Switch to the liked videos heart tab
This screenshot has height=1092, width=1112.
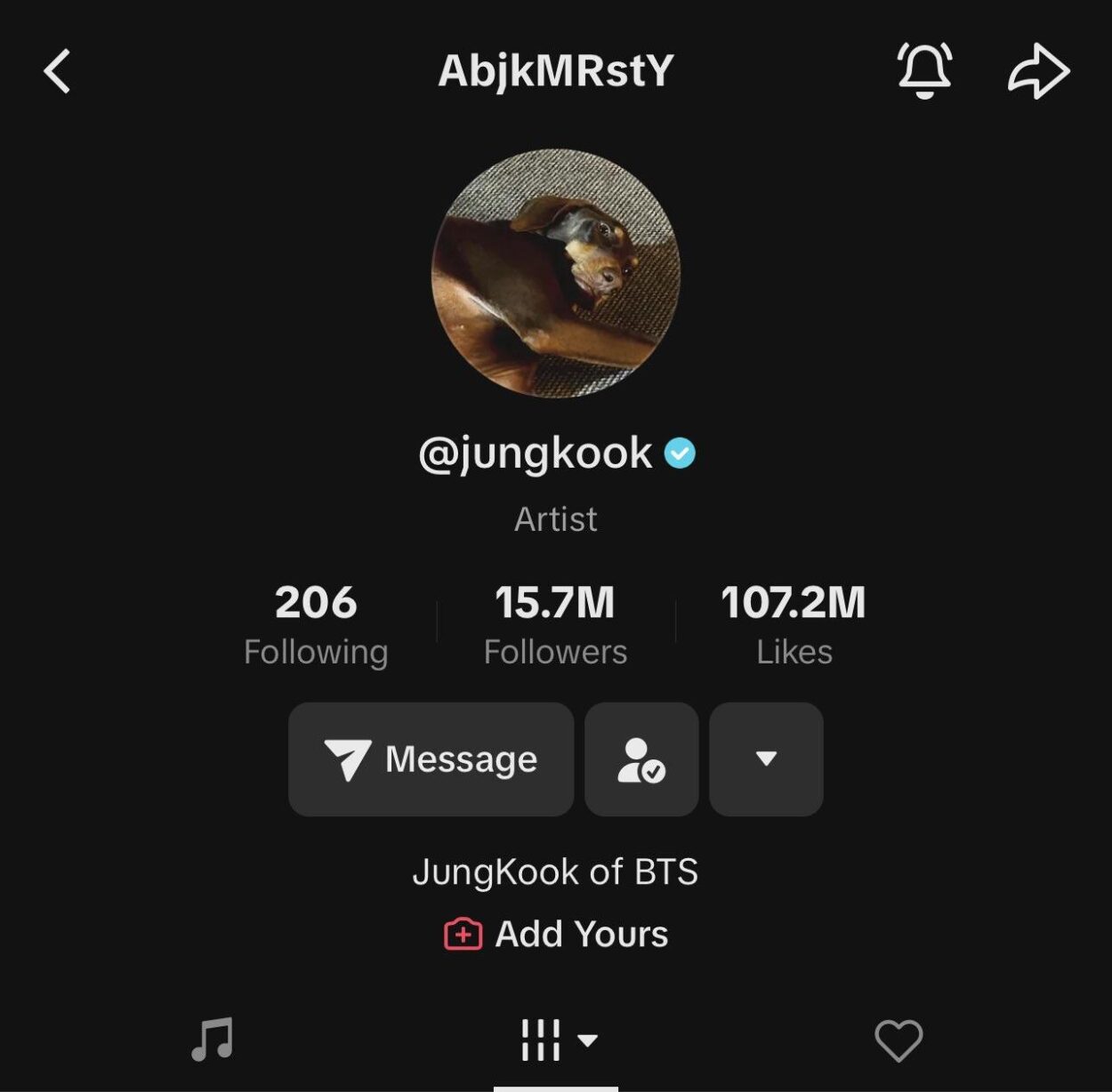point(898,1040)
